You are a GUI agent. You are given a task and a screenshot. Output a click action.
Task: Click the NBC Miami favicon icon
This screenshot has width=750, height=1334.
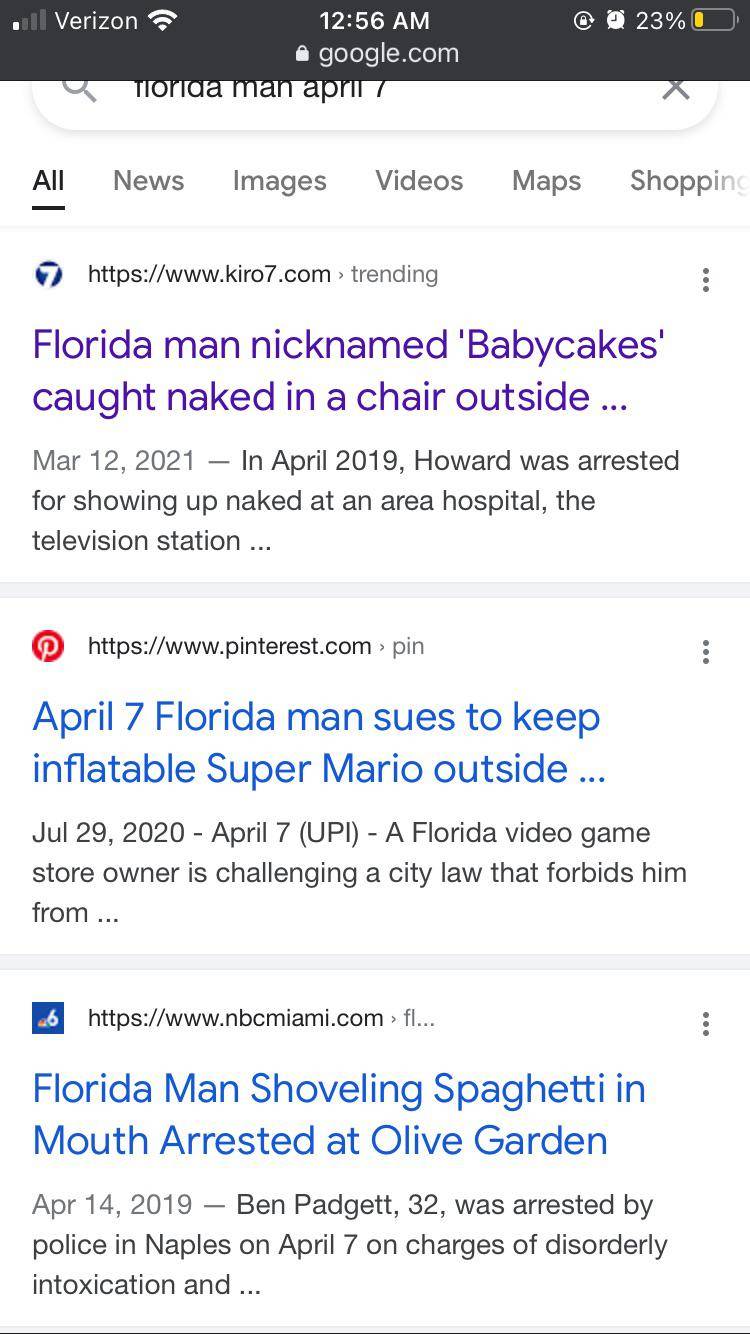(x=47, y=1018)
